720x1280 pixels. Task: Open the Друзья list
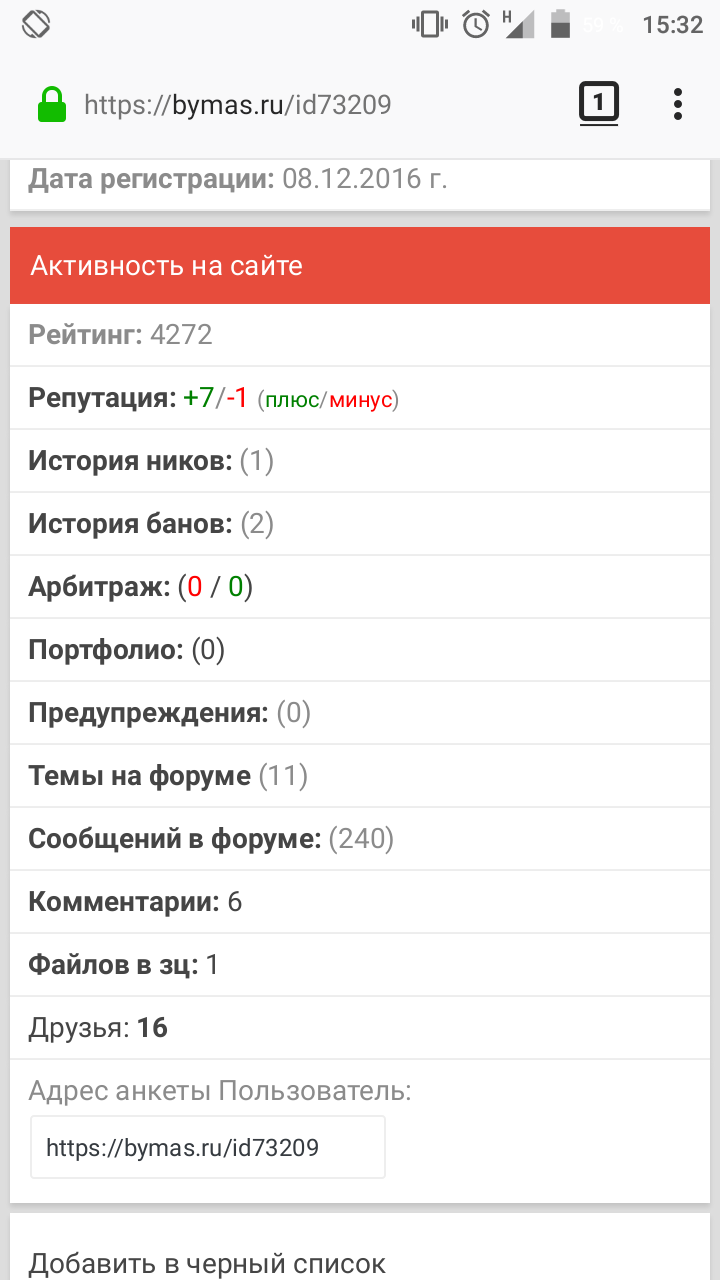(97, 1028)
